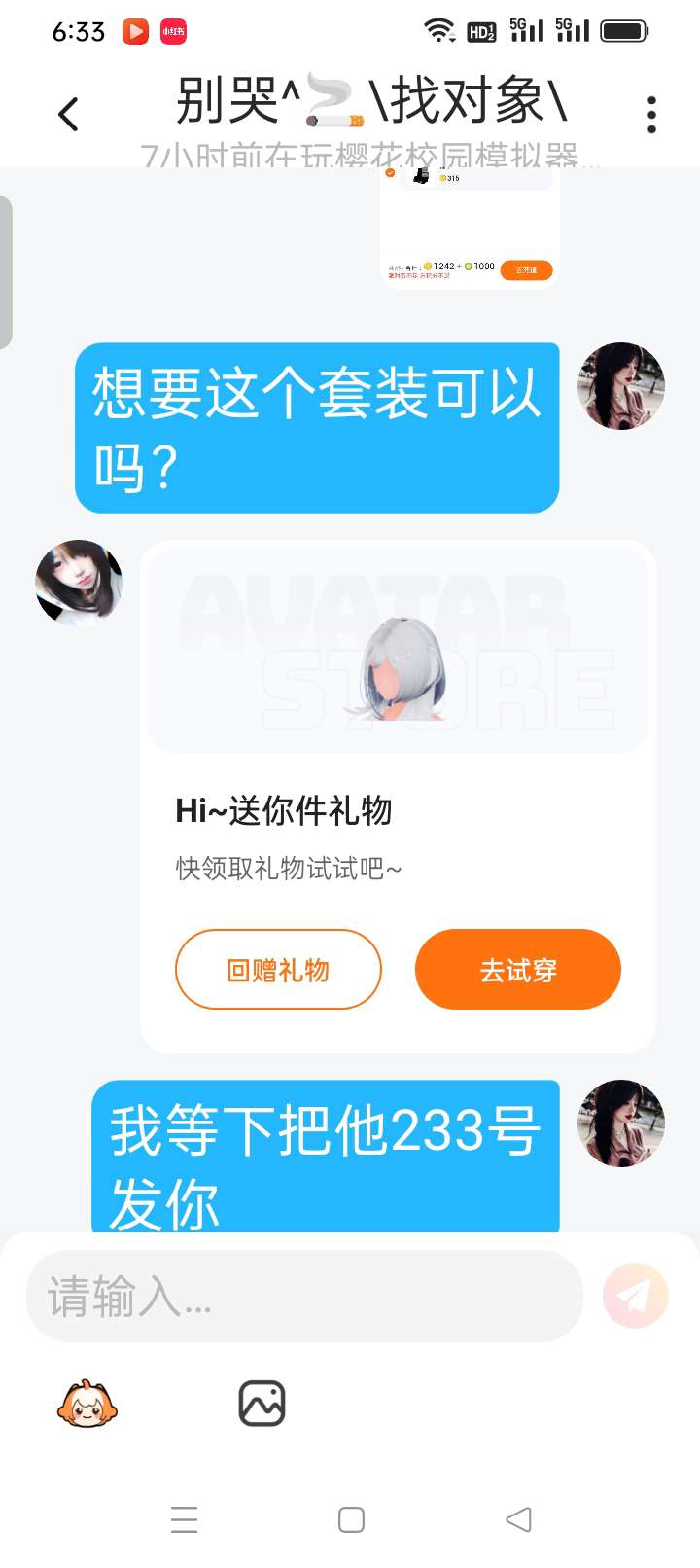Image resolution: width=700 pixels, height=1568 pixels.
Task: Go back to the previous screen
Action: pyautogui.click(x=68, y=115)
